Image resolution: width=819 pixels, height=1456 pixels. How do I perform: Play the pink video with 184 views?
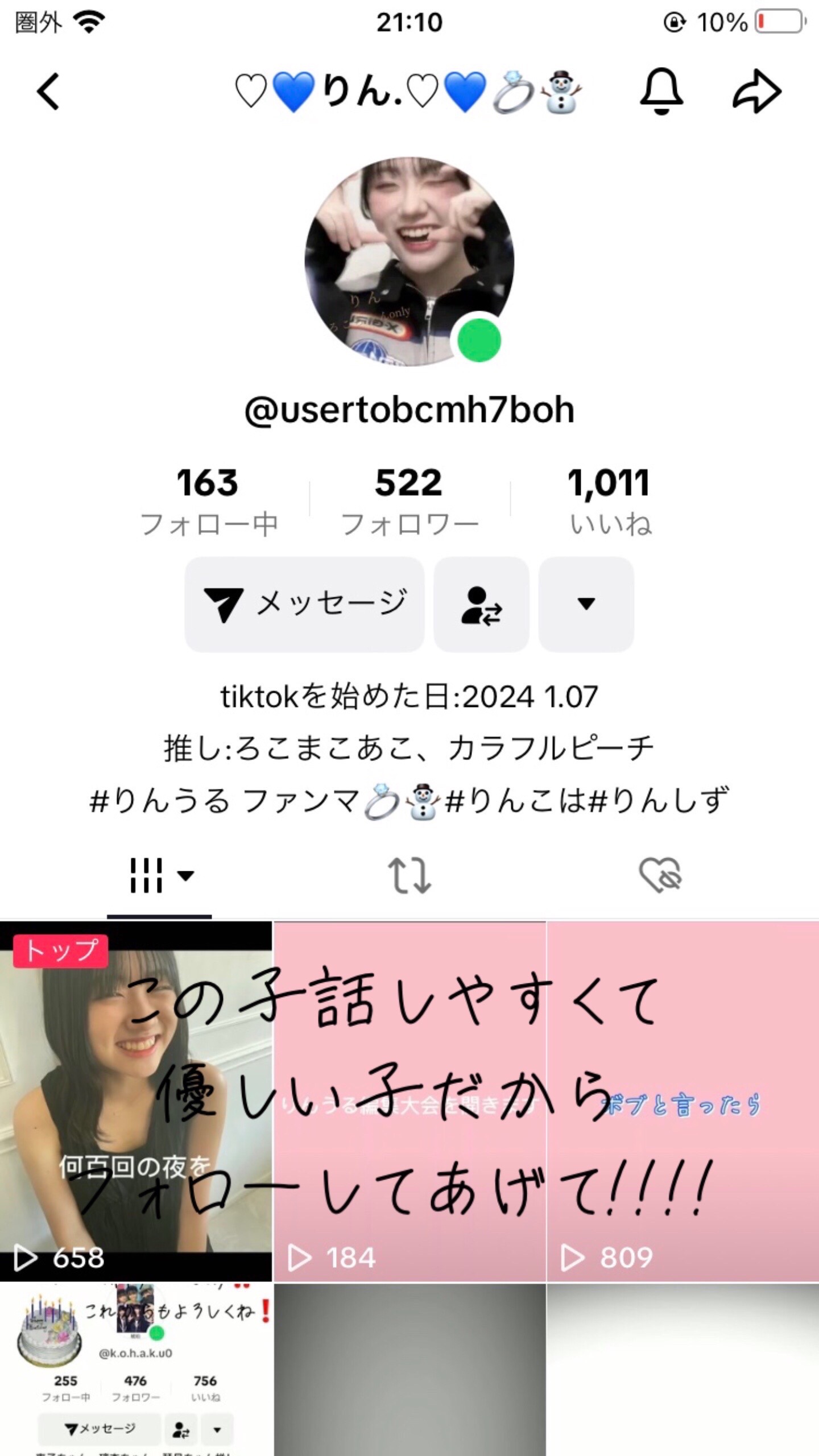(409, 1102)
